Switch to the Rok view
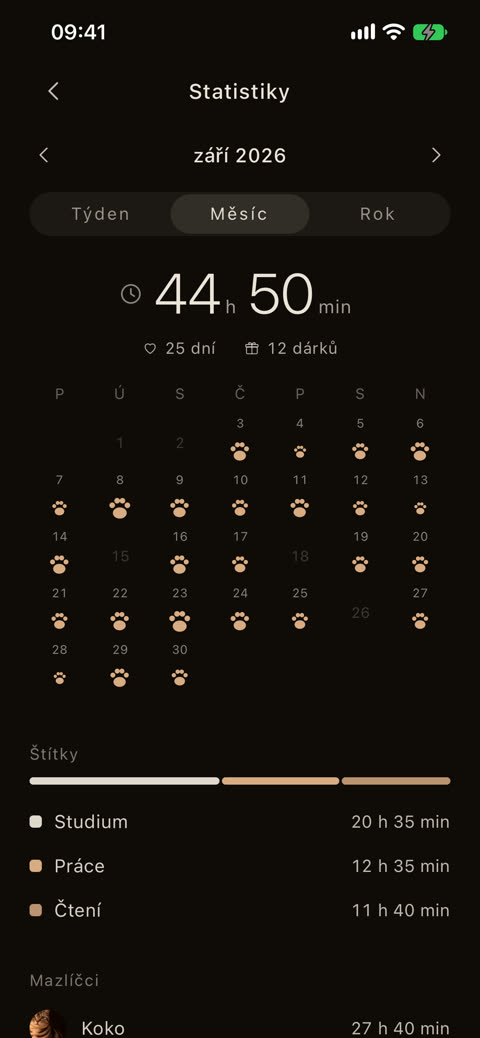480x1038 pixels. tap(377, 214)
